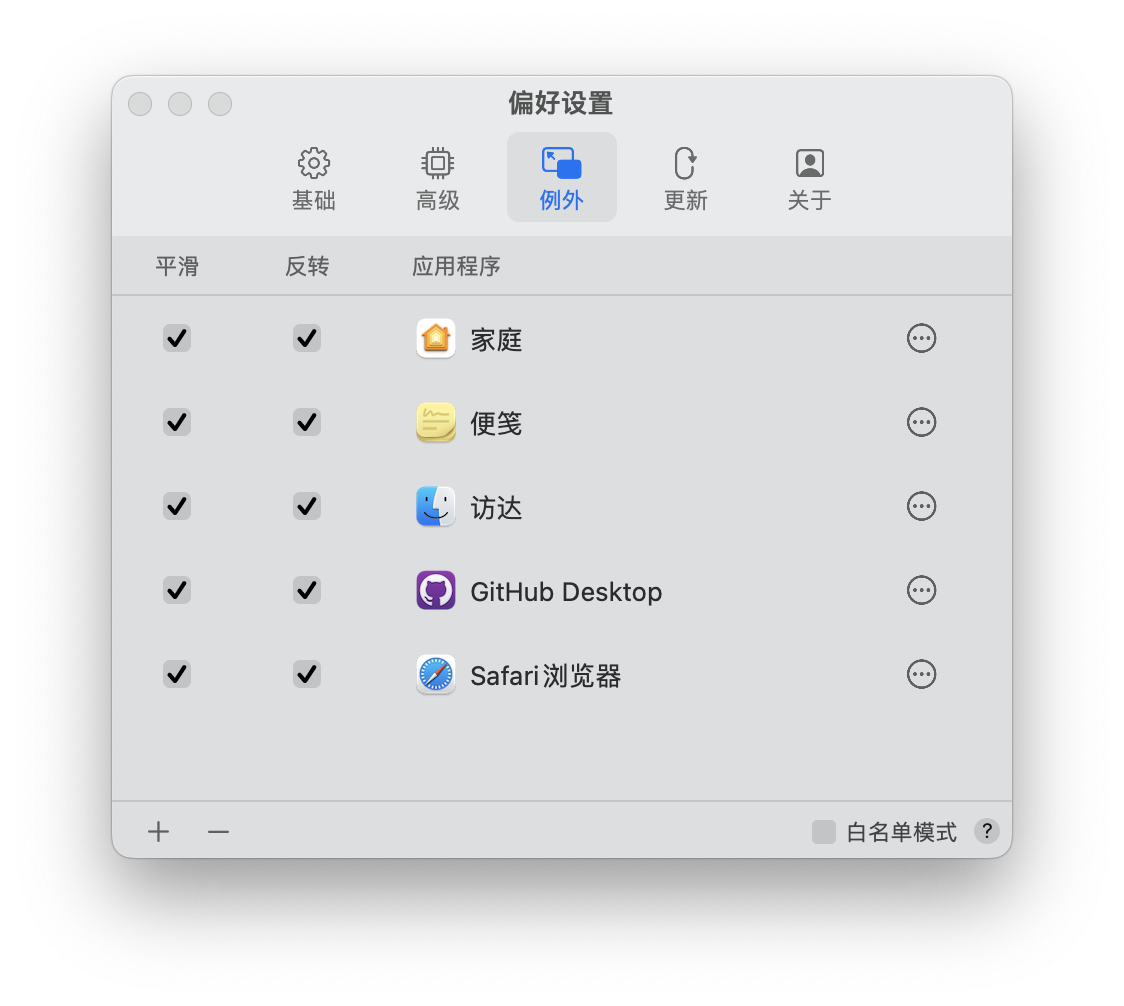Open the 关于 tab
Screen dimensions: 1124x1006
tap(809, 178)
